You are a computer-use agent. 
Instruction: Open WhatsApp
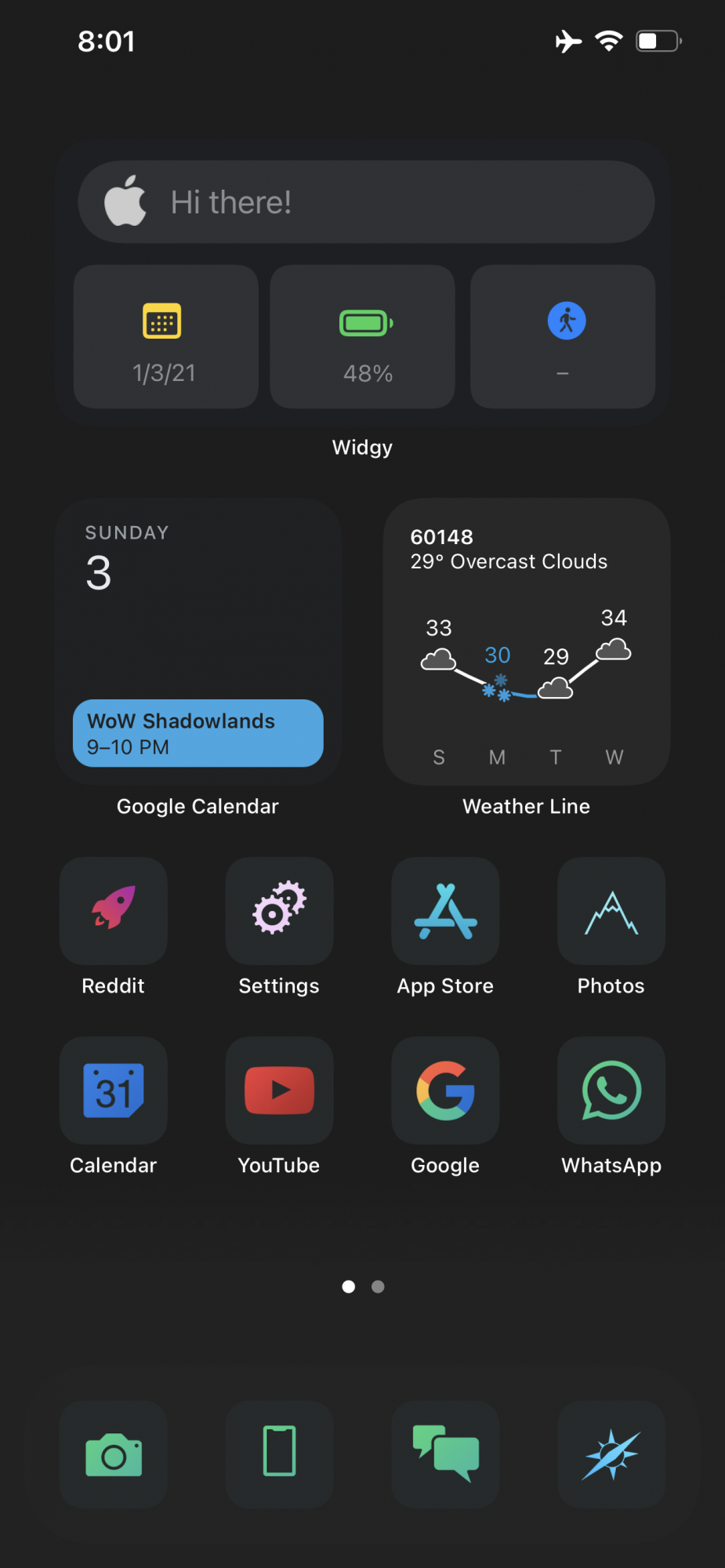611,1090
